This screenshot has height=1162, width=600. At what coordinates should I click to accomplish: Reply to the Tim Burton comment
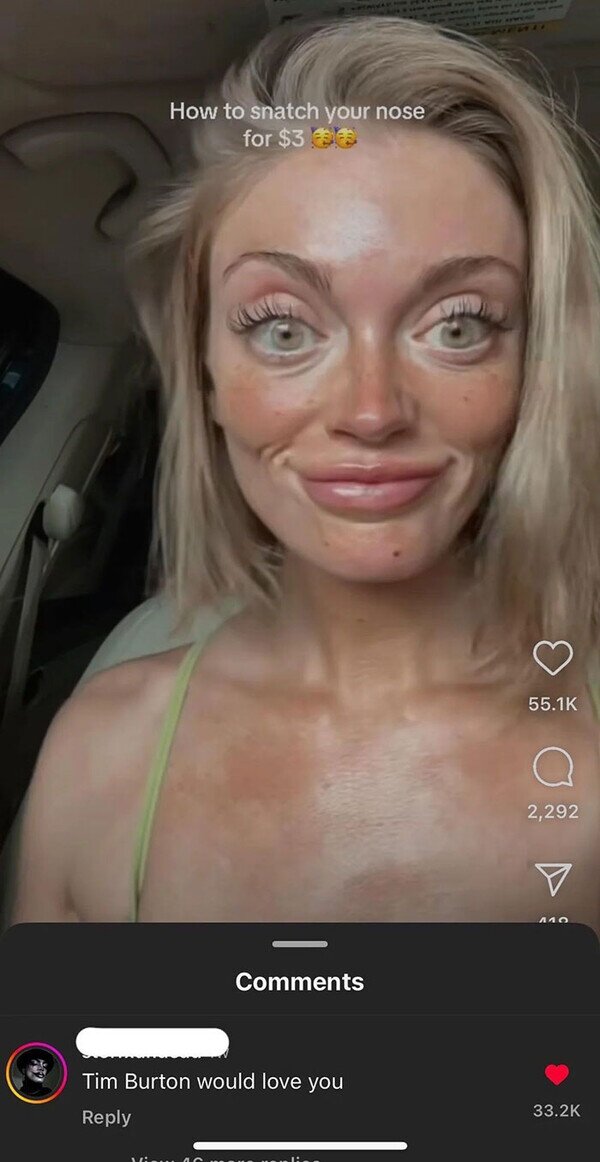click(x=106, y=1117)
